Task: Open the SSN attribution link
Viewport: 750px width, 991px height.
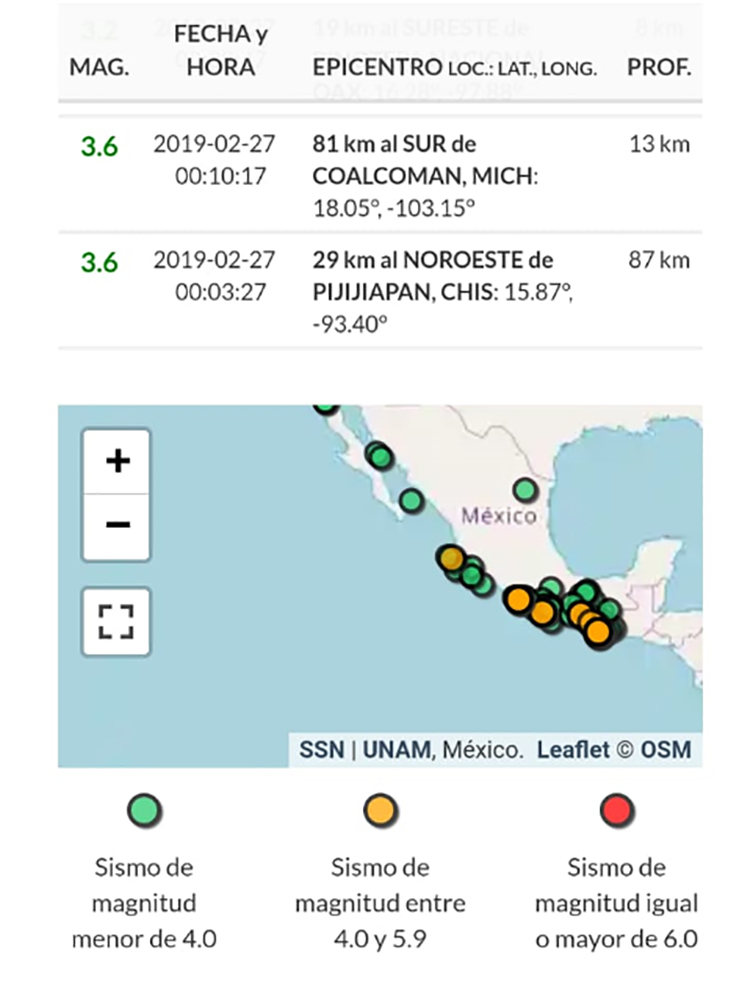Action: (x=322, y=749)
